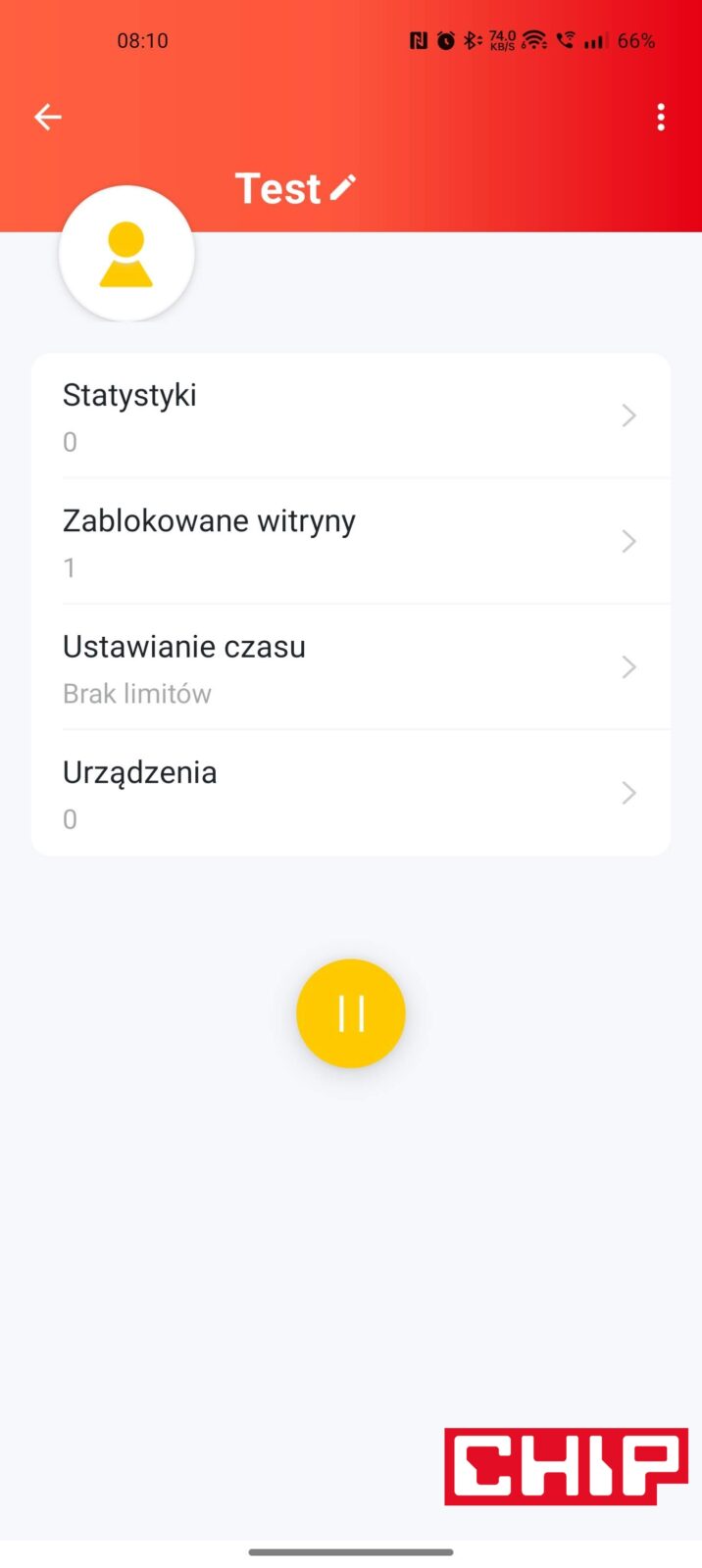Change the yellow profile avatar
Image resolution: width=702 pixels, height=1568 pixels.
point(126,254)
